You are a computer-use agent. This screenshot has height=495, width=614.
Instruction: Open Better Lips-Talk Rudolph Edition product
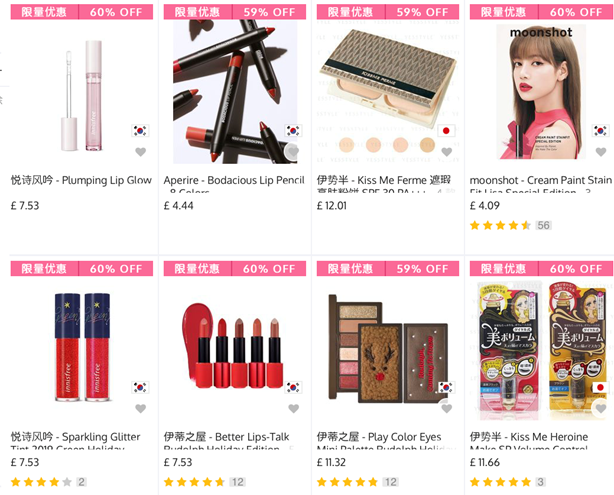tap(234, 437)
